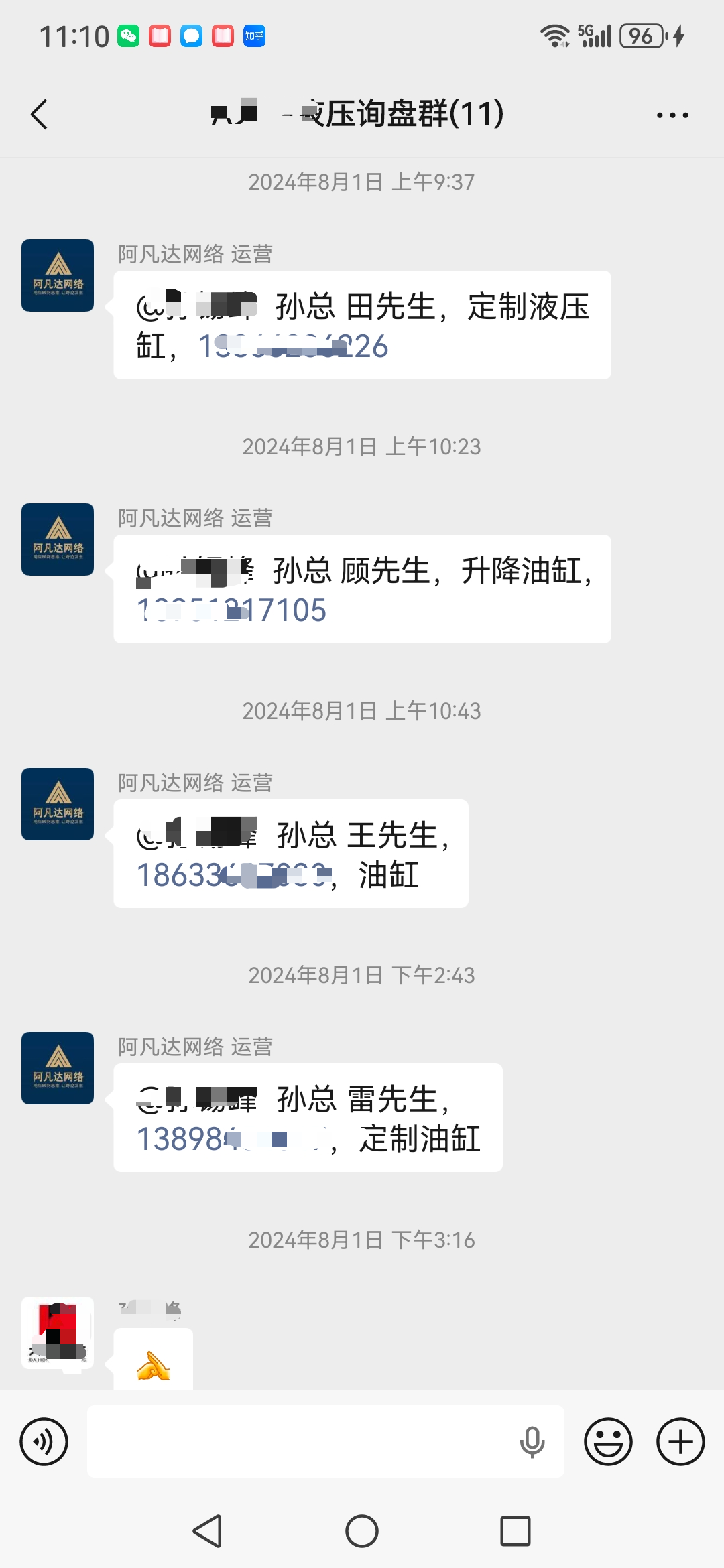
Task: Tap the phone number in the 顾先生 message
Action: [231, 610]
